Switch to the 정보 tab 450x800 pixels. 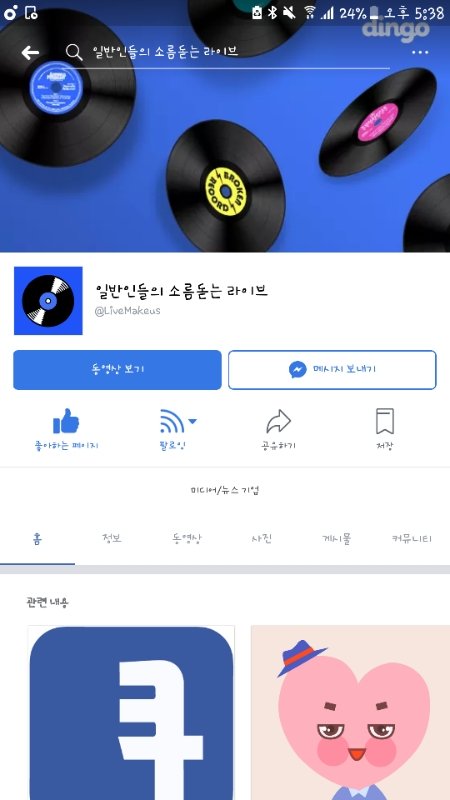pos(112,539)
